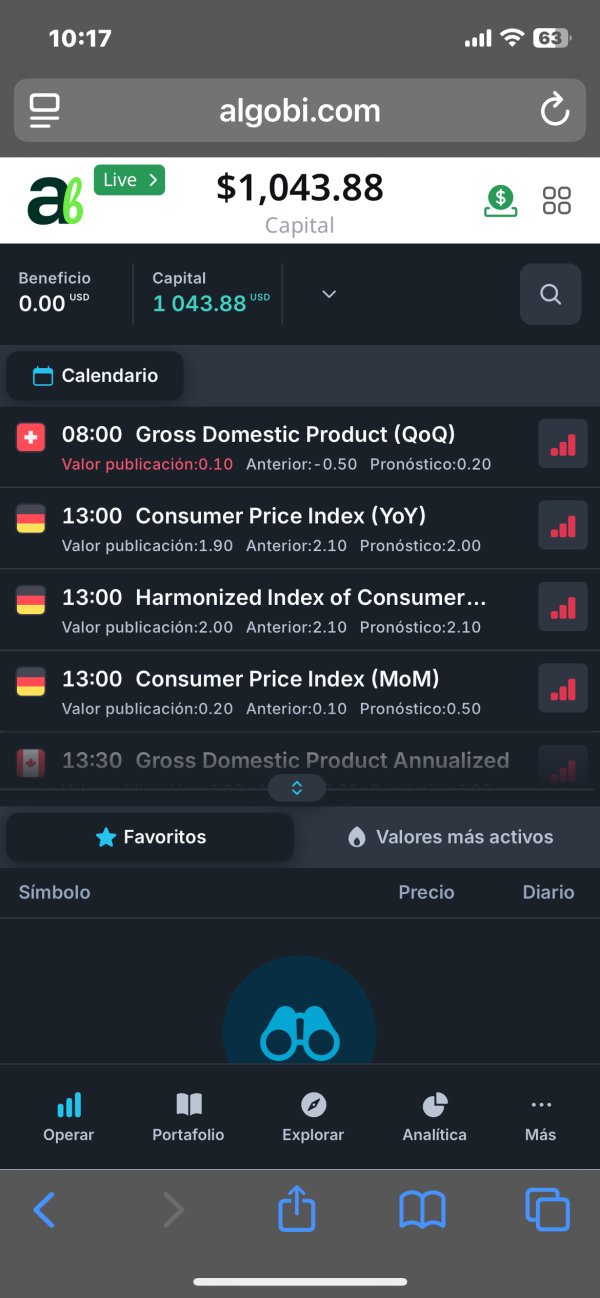Expand the account details chevron
This screenshot has width=600, height=1298.
pos(329,294)
